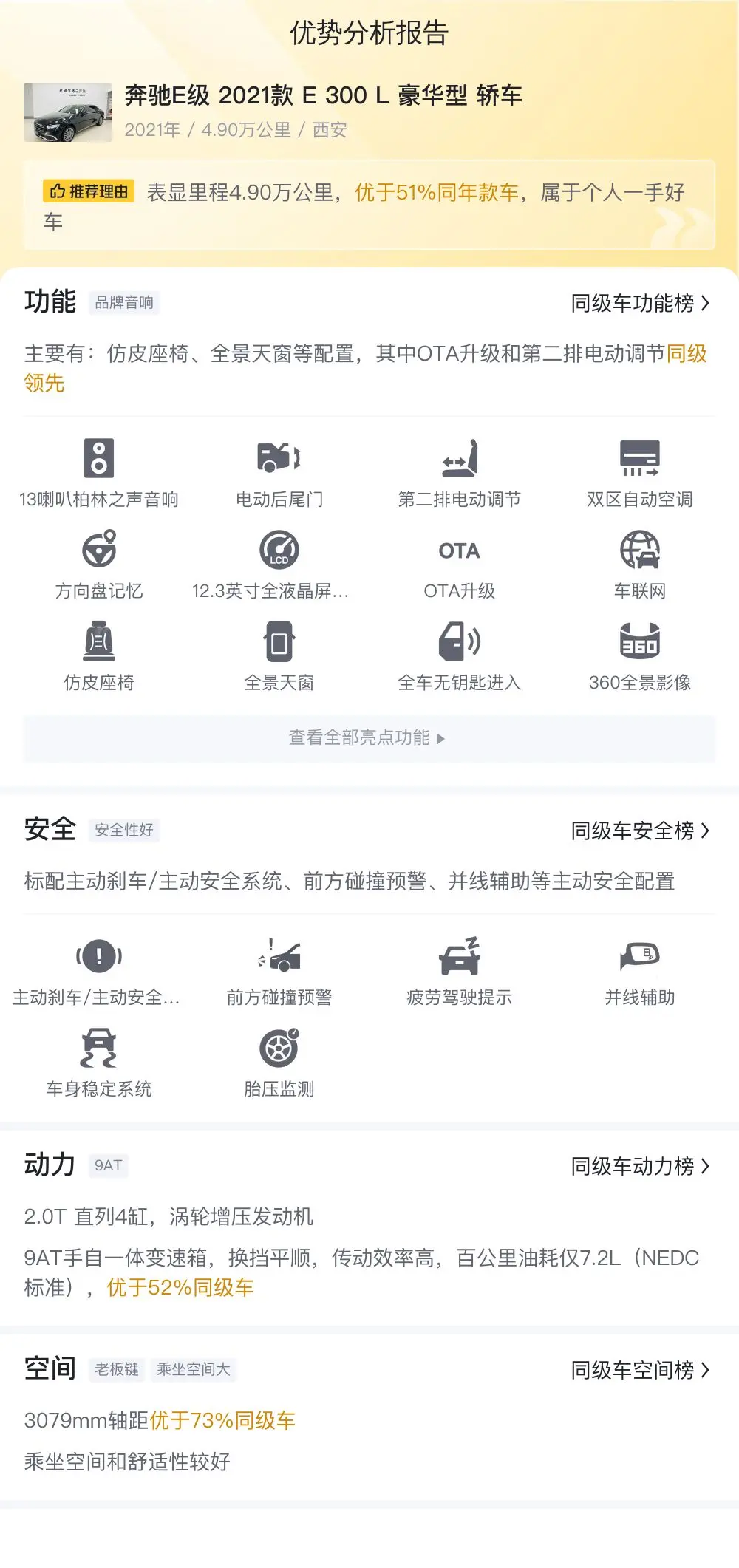
Task: Open the 同级车空间榜 ranking
Action: (x=639, y=1370)
